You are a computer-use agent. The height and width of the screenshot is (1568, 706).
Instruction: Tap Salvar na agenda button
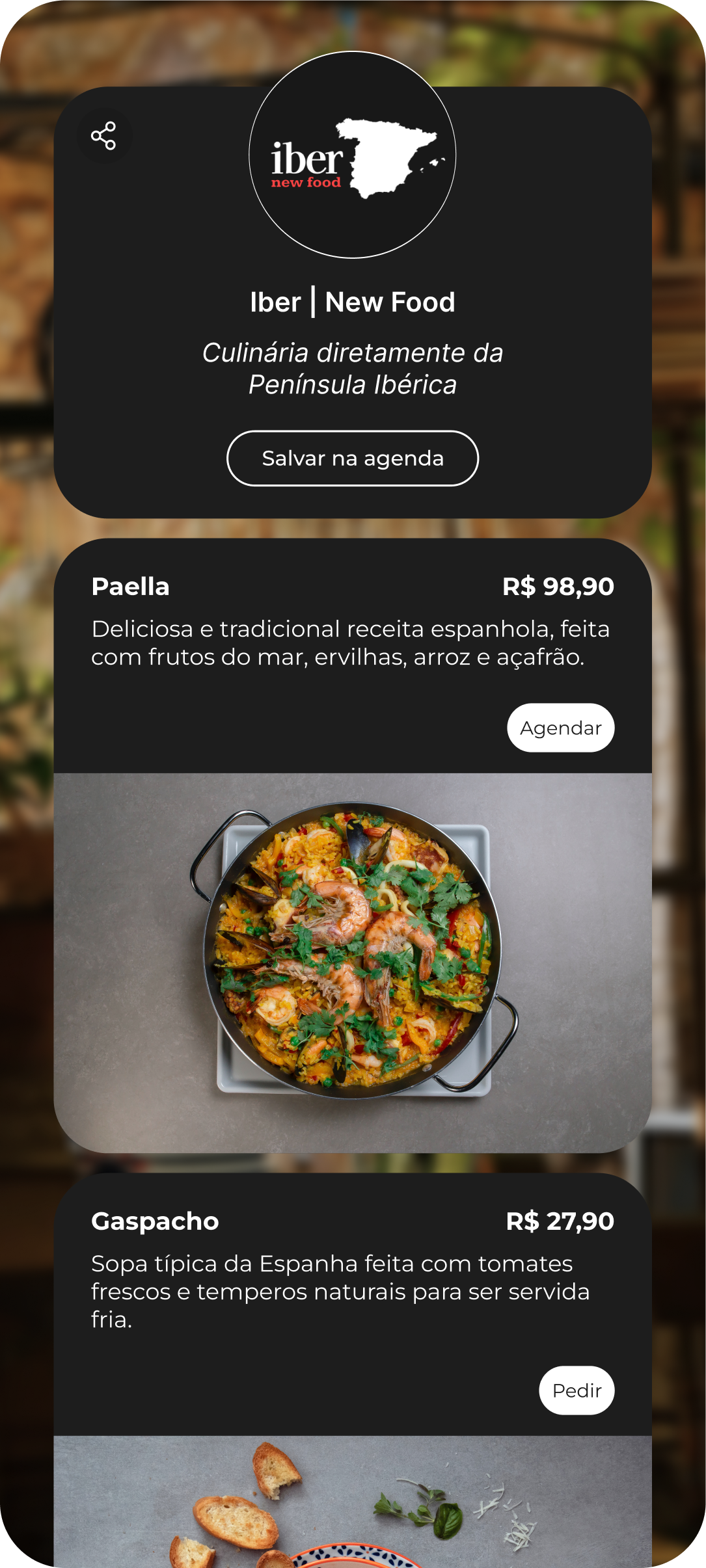353,458
